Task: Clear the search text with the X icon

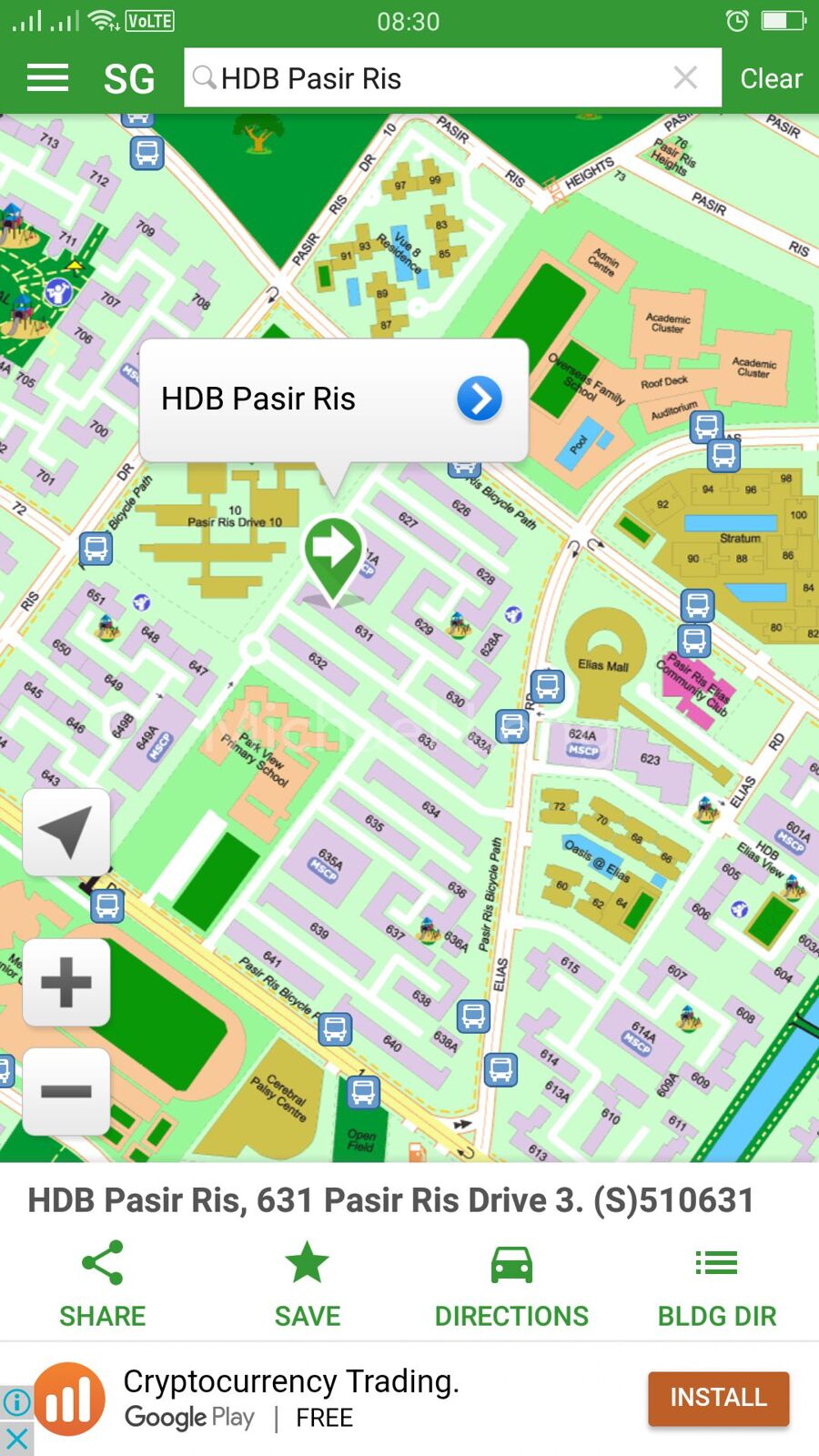Action: tap(685, 78)
